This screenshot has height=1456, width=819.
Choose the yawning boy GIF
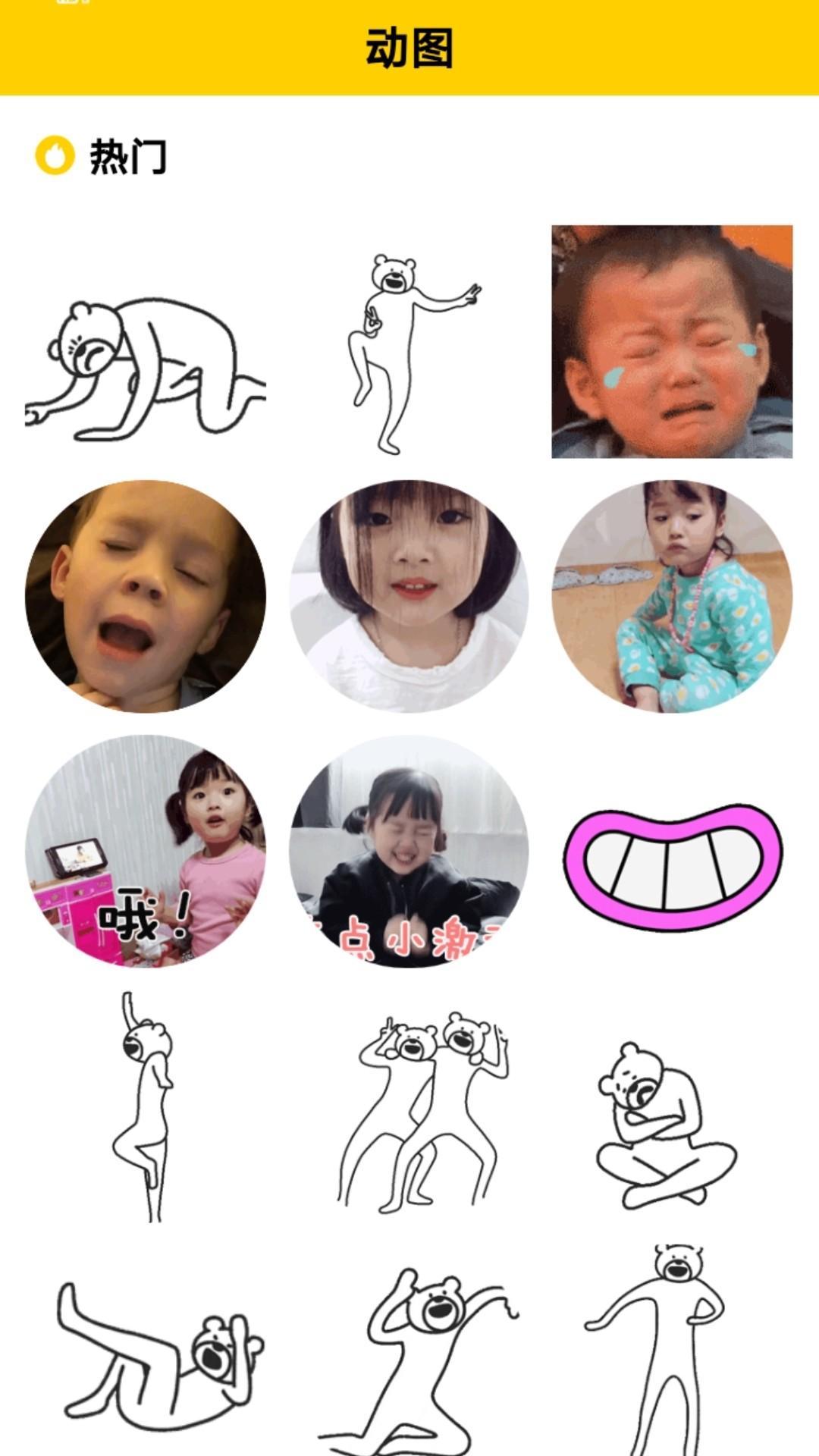[x=146, y=596]
